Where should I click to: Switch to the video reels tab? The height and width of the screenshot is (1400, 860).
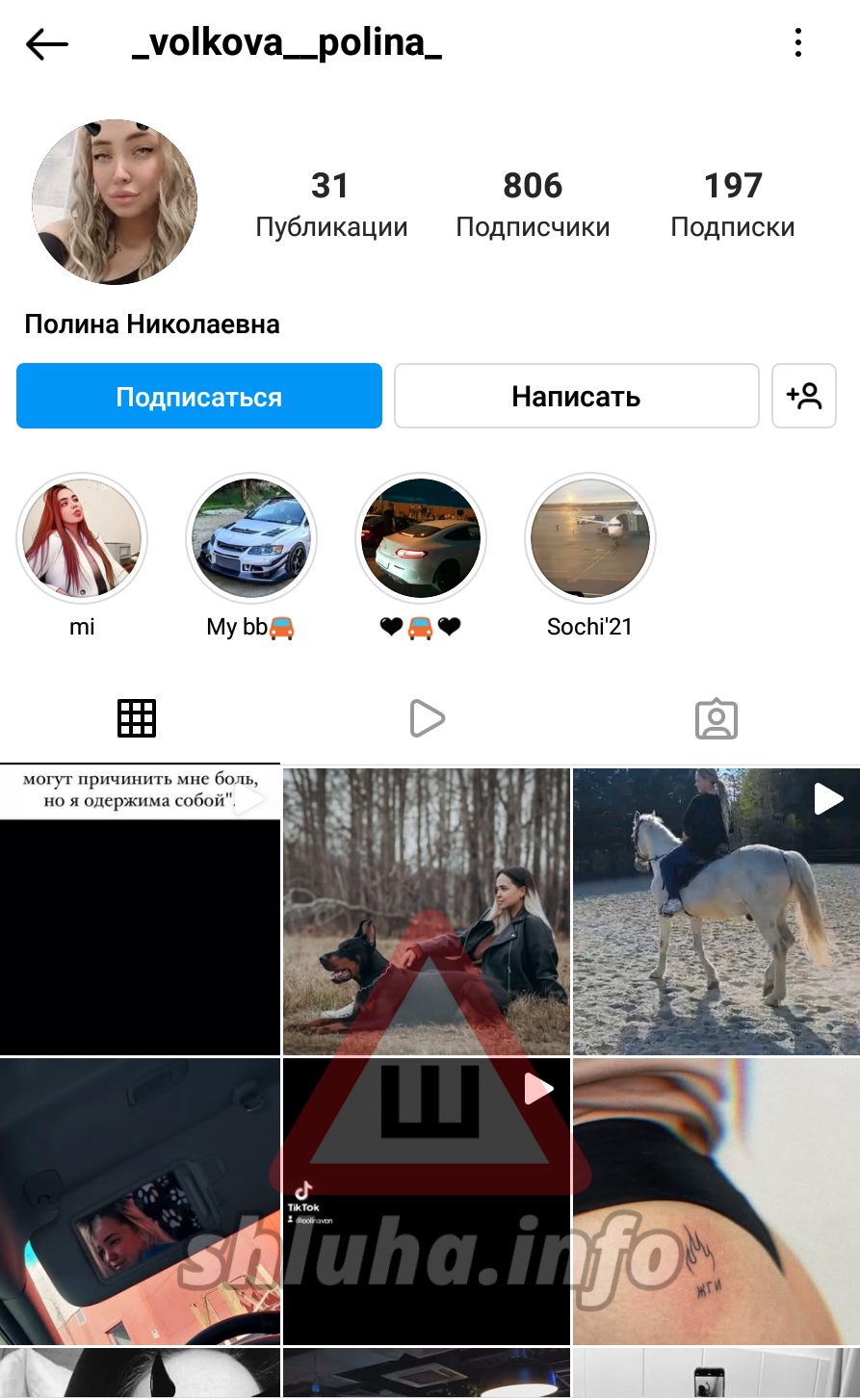pyautogui.click(x=427, y=718)
